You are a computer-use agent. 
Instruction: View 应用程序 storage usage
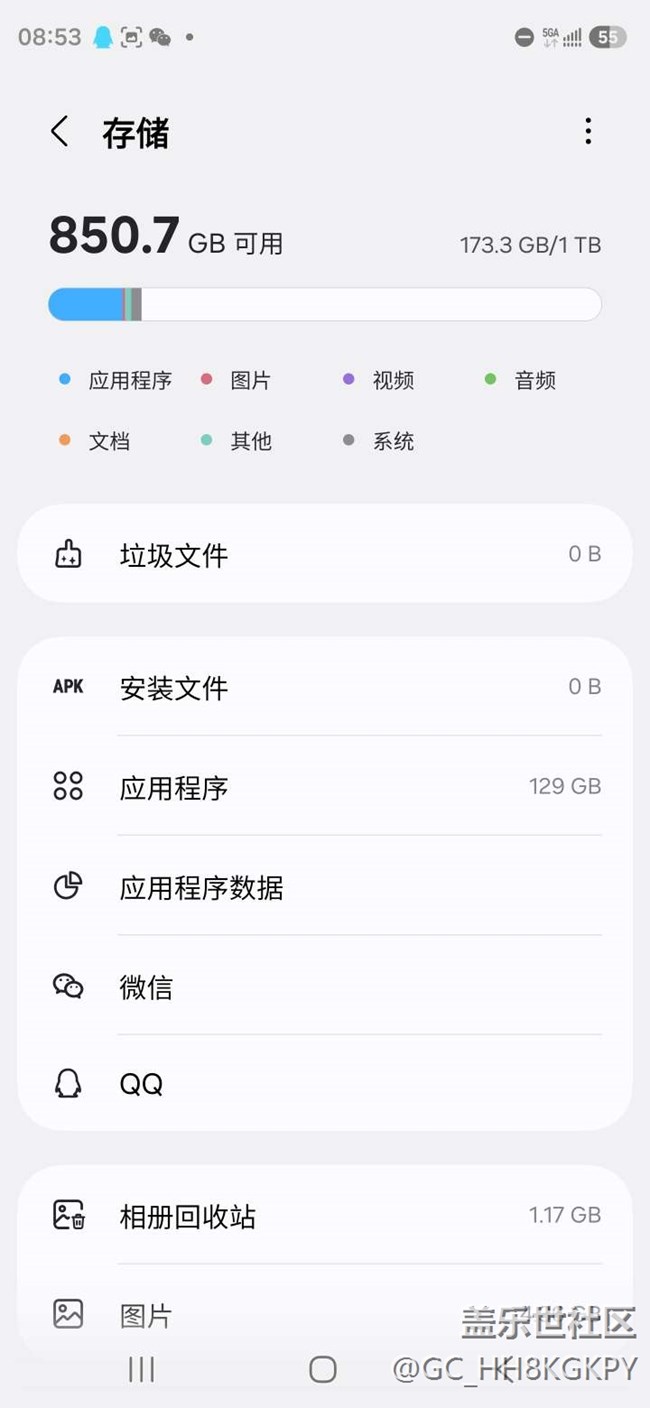[324, 787]
